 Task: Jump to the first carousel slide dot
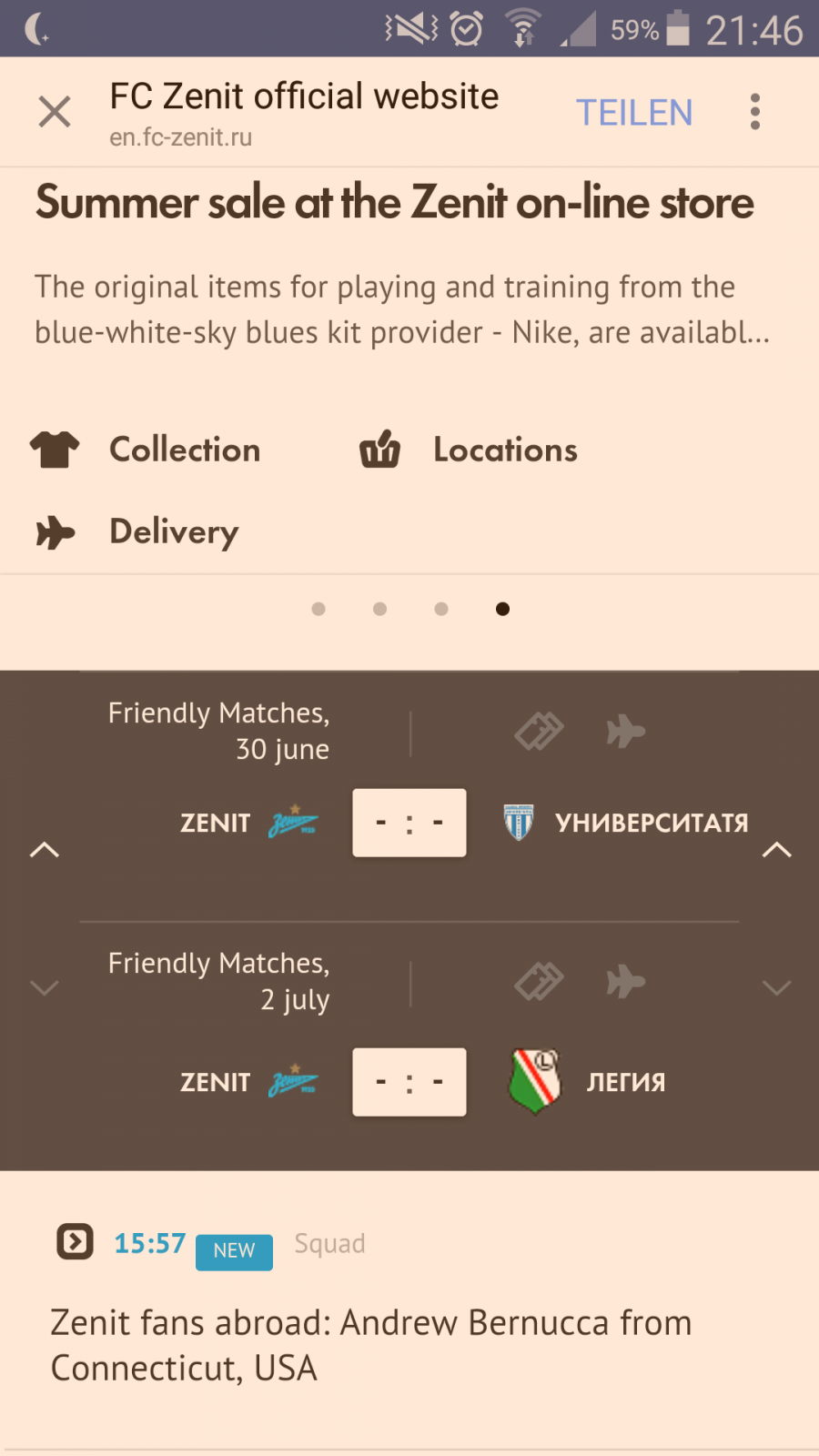pyautogui.click(x=318, y=609)
